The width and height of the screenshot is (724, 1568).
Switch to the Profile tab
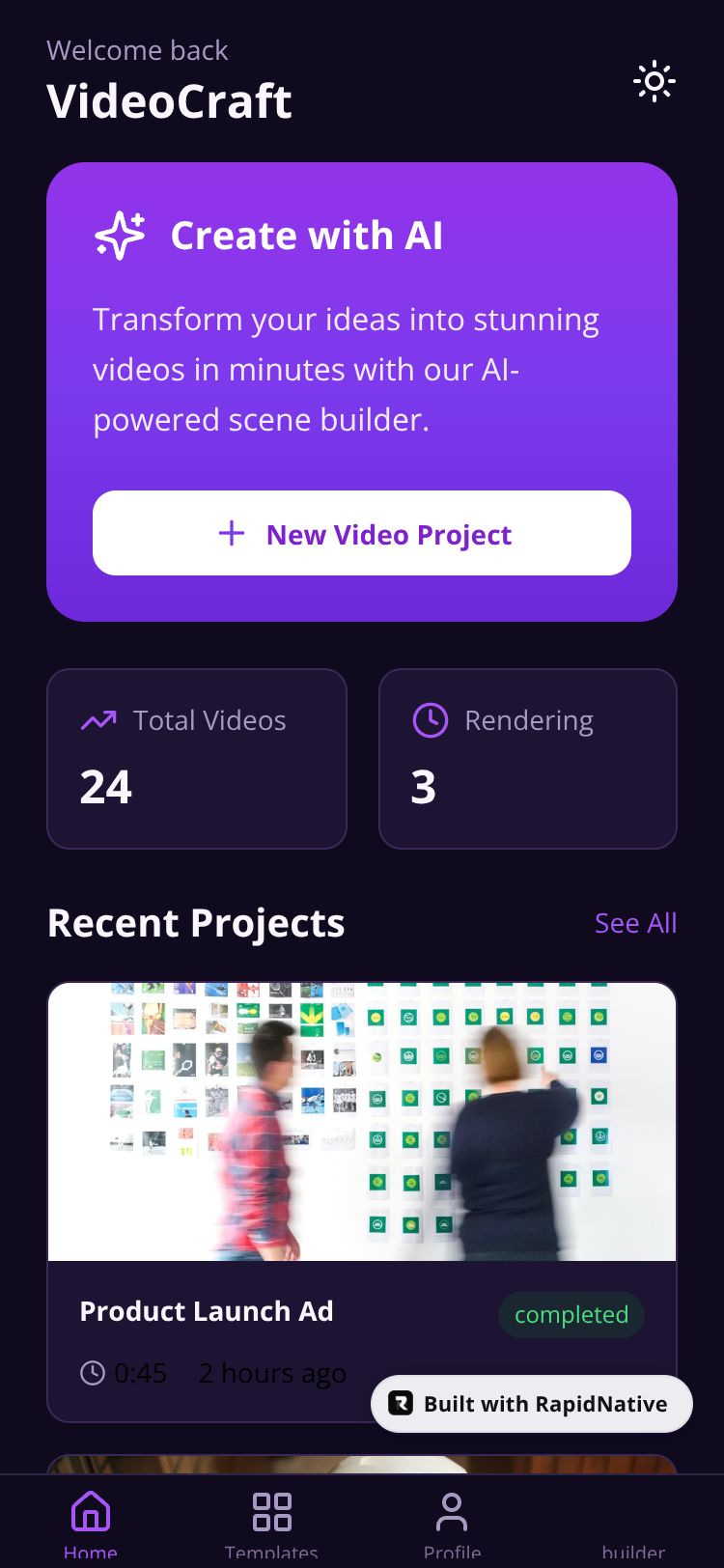tap(452, 1524)
